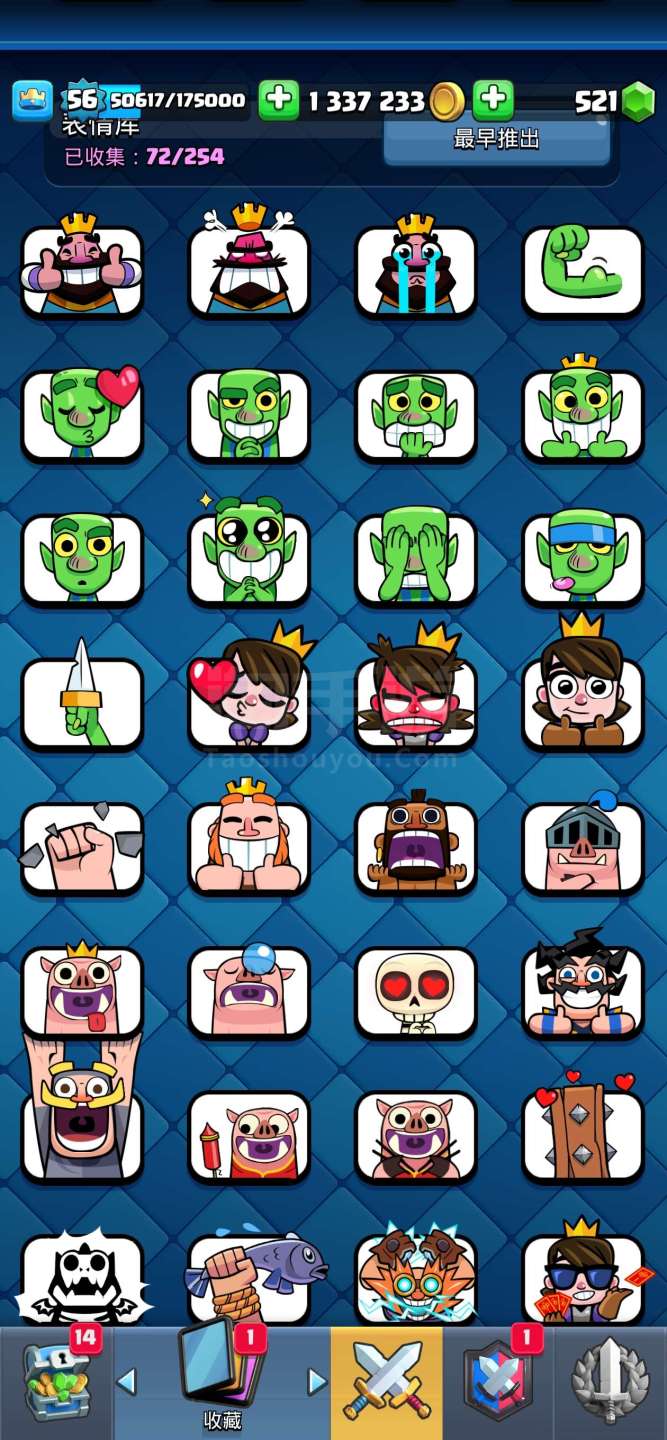Open the 最早推出 sort button
This screenshot has height=1440, width=667.
coord(497,140)
